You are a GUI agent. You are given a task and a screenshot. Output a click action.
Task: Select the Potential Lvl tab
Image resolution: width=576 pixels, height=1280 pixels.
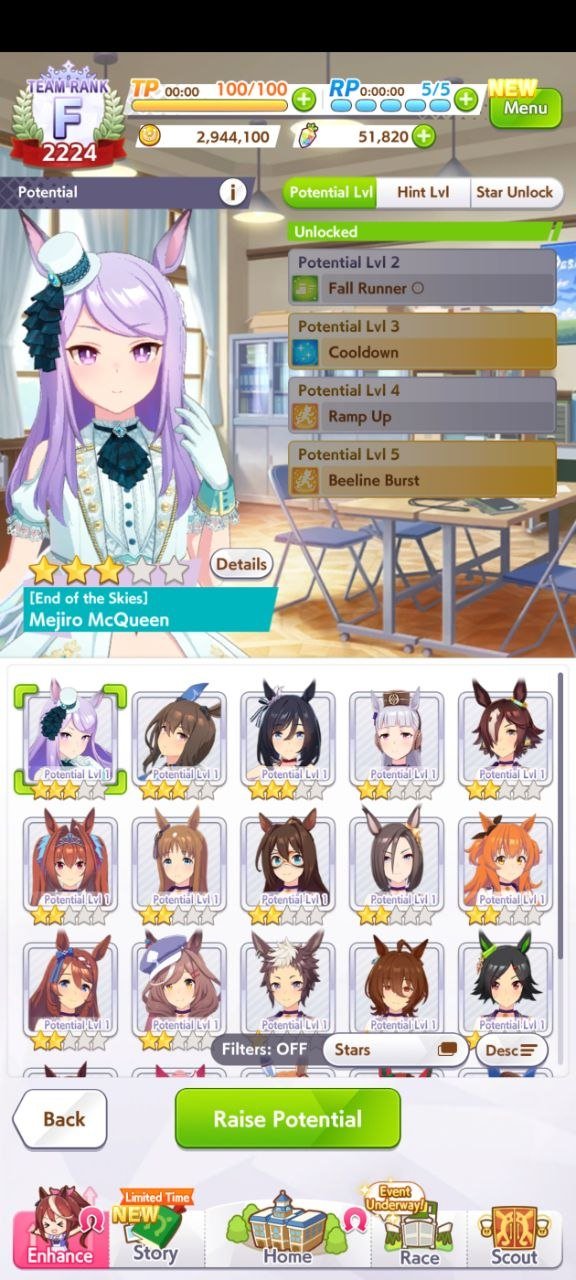coord(330,192)
